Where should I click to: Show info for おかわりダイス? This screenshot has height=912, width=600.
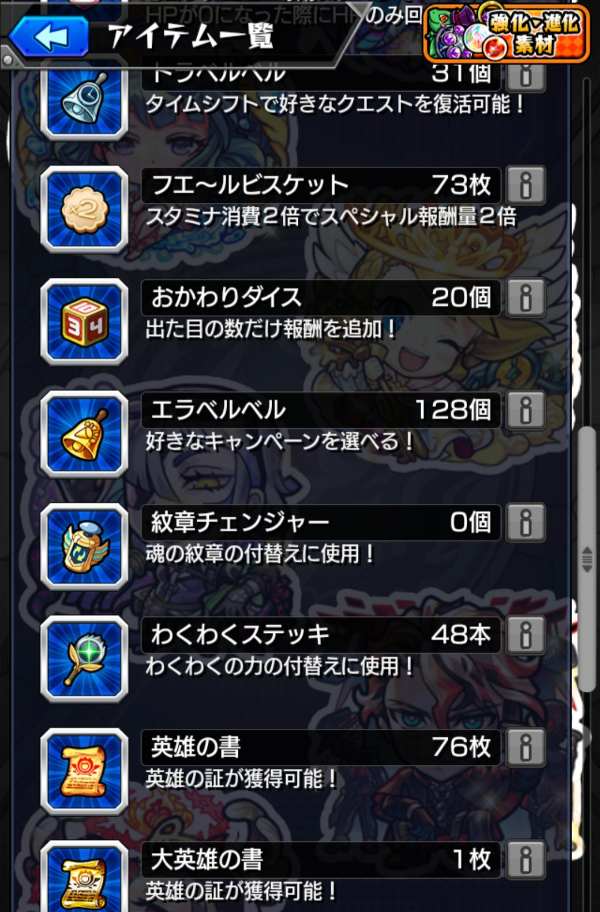(526, 298)
